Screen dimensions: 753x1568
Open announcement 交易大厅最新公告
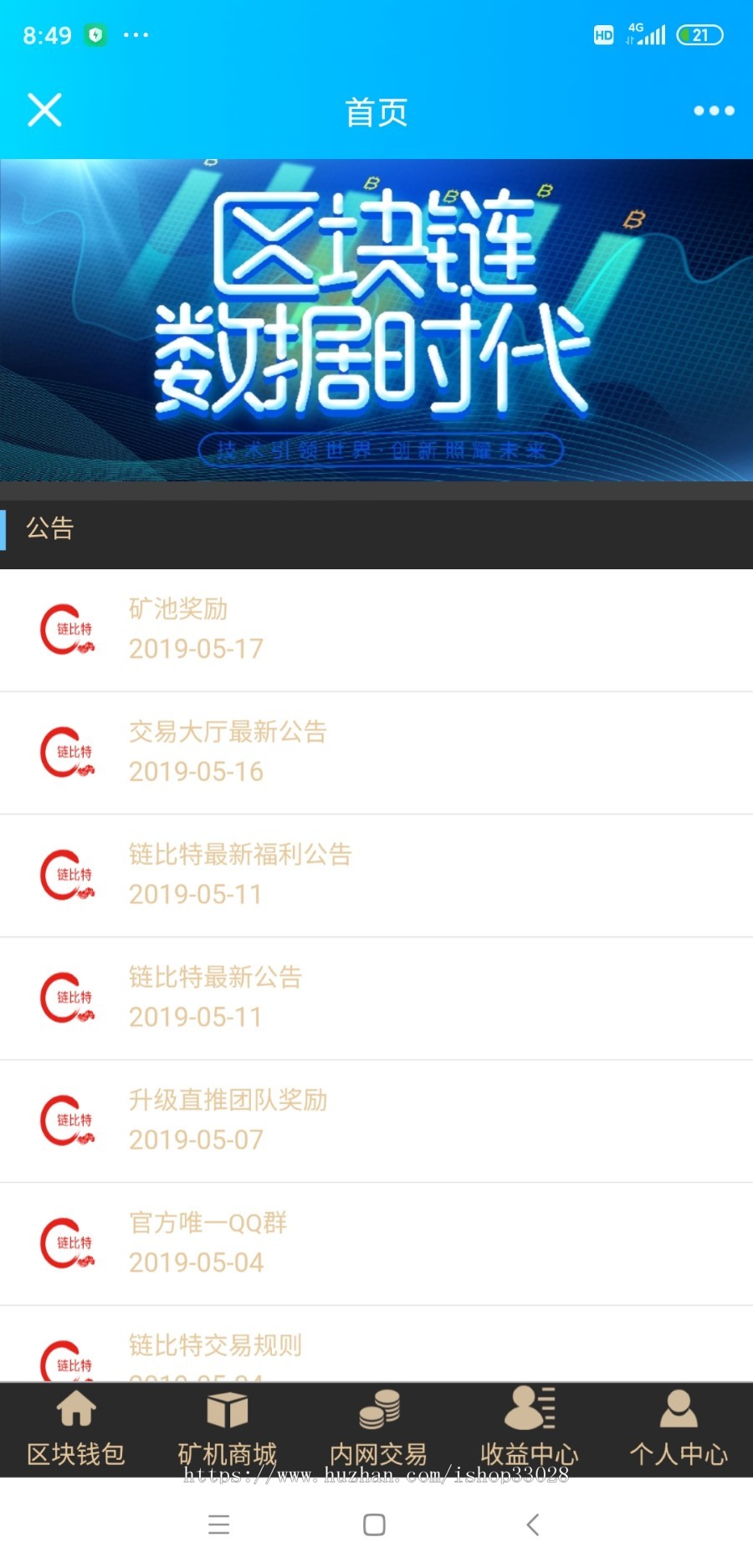tap(228, 732)
